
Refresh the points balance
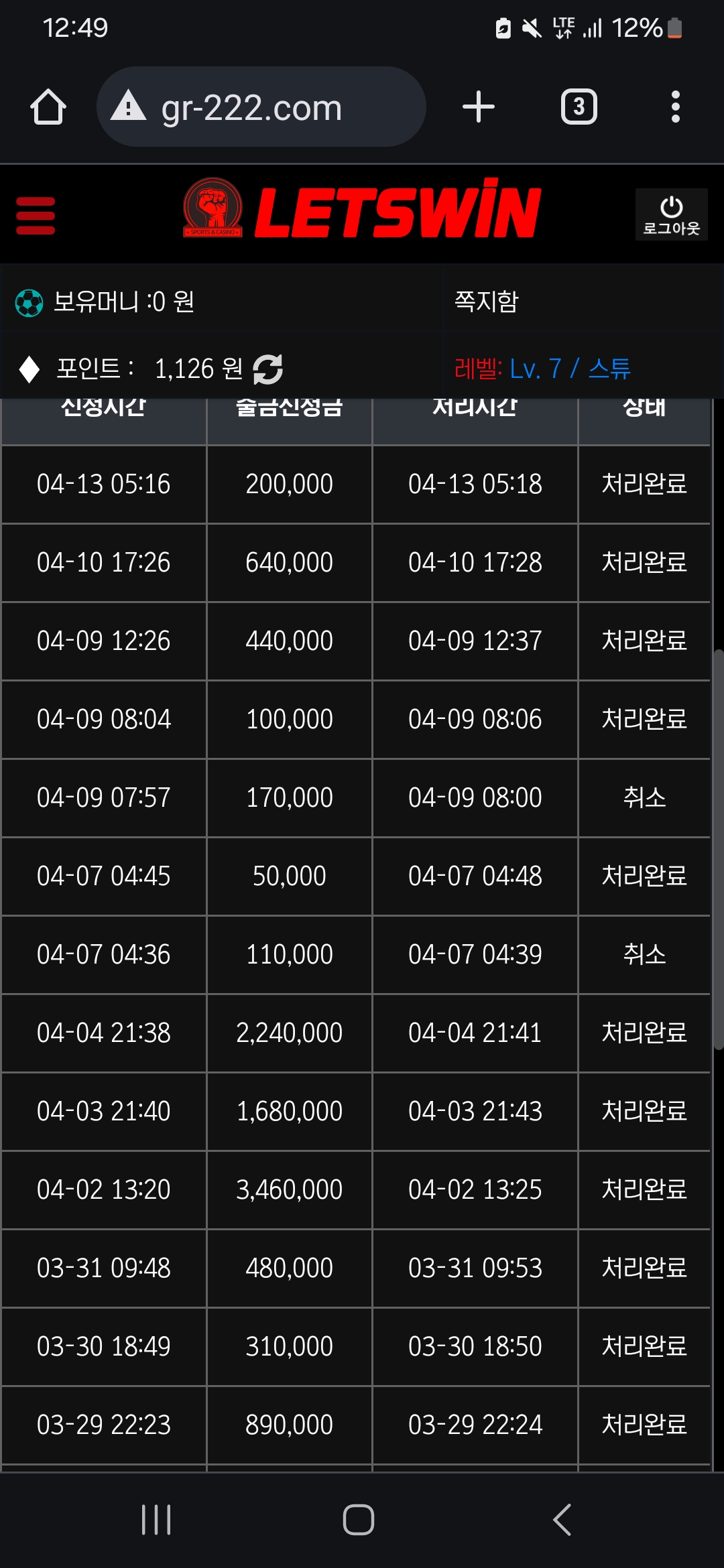268,369
